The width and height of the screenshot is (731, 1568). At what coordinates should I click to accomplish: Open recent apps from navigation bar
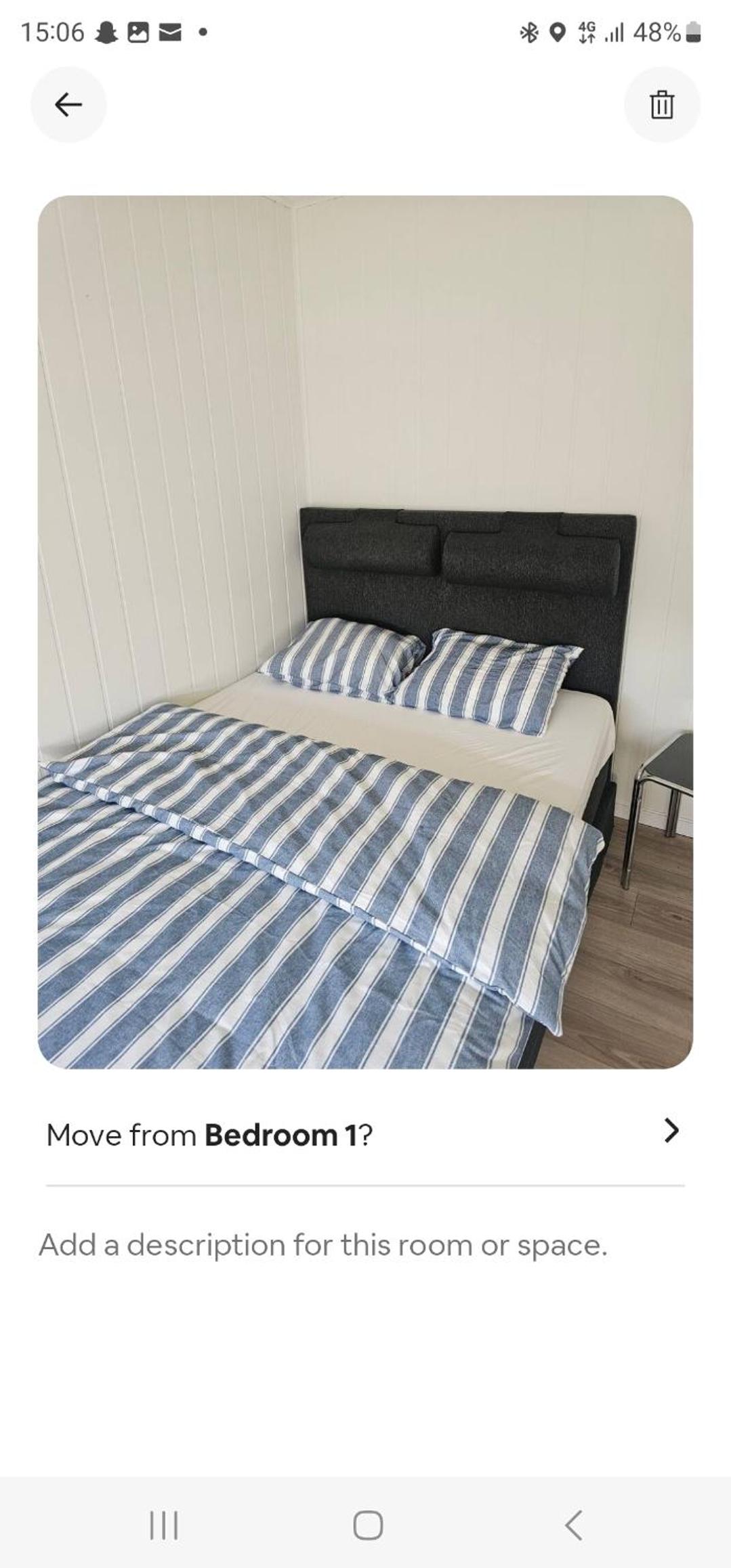click(163, 1525)
